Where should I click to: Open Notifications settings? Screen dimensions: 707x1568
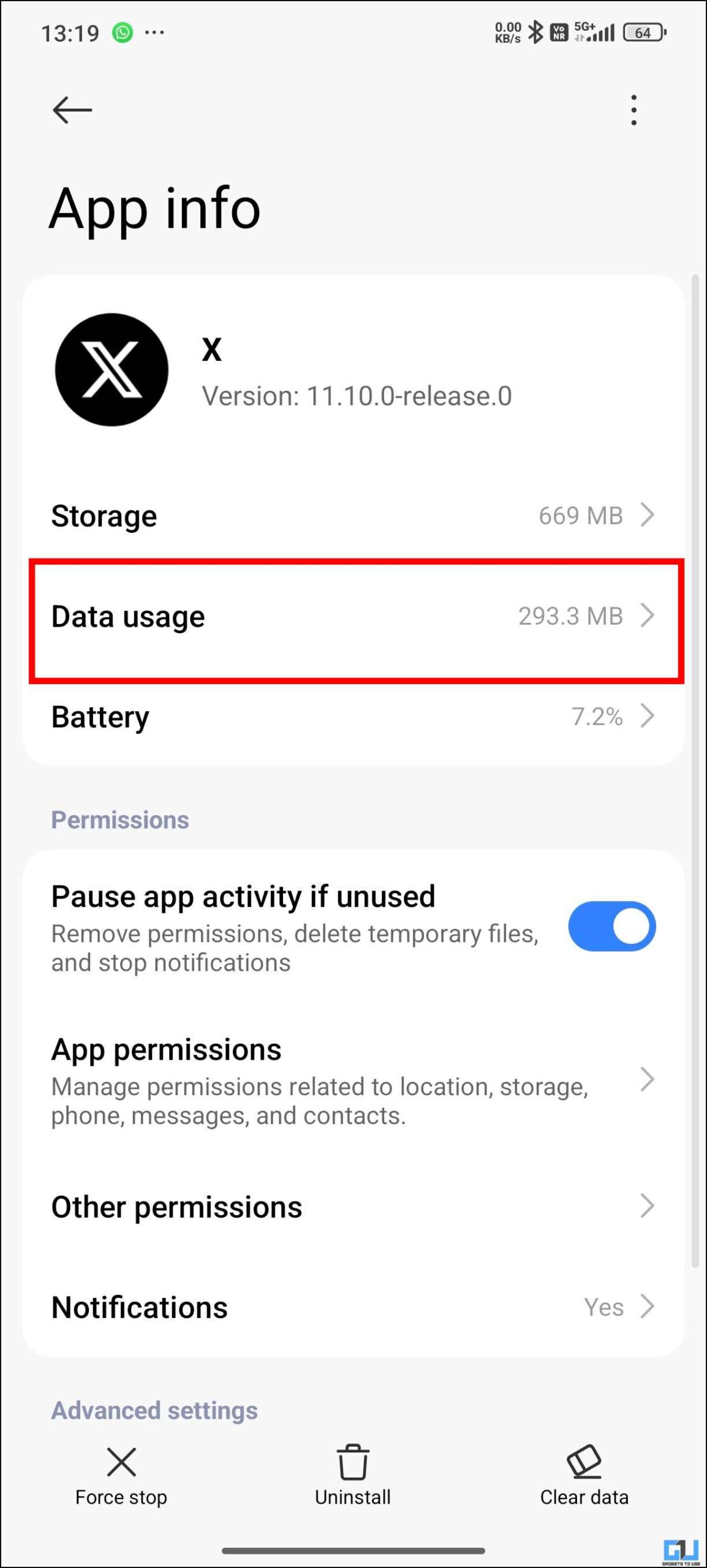click(353, 1307)
